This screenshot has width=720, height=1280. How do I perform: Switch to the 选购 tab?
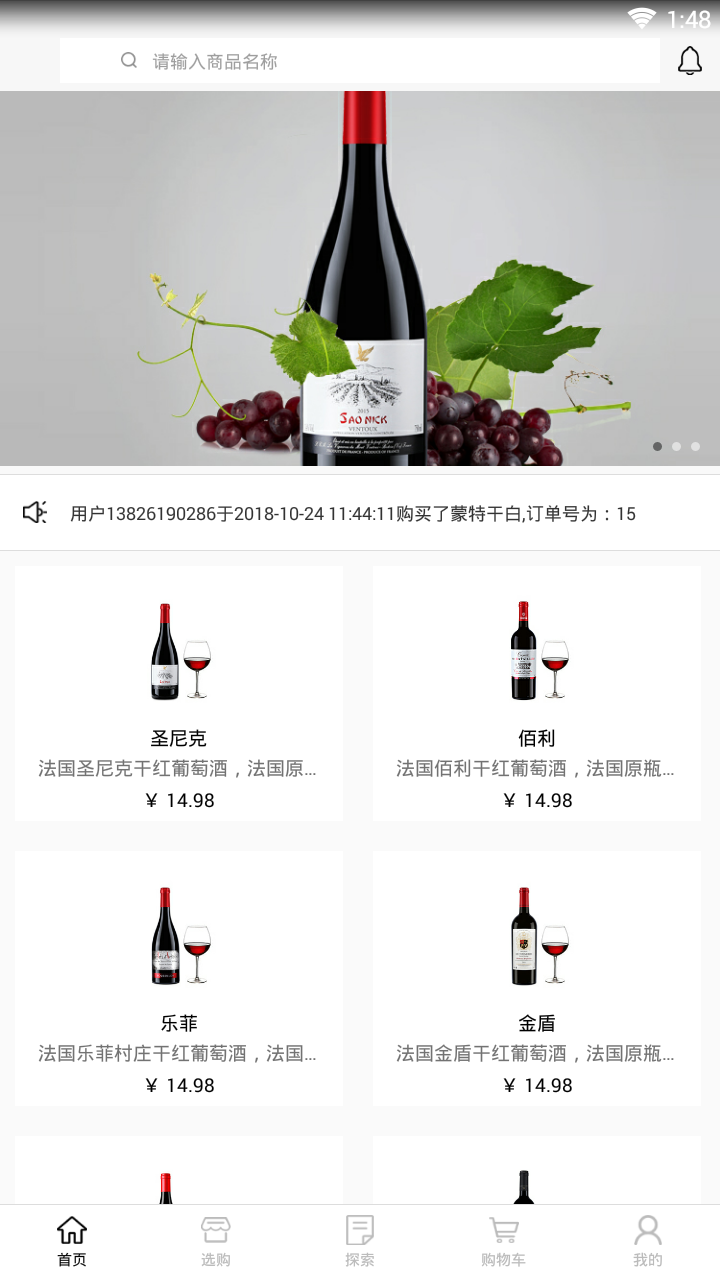216,1242
